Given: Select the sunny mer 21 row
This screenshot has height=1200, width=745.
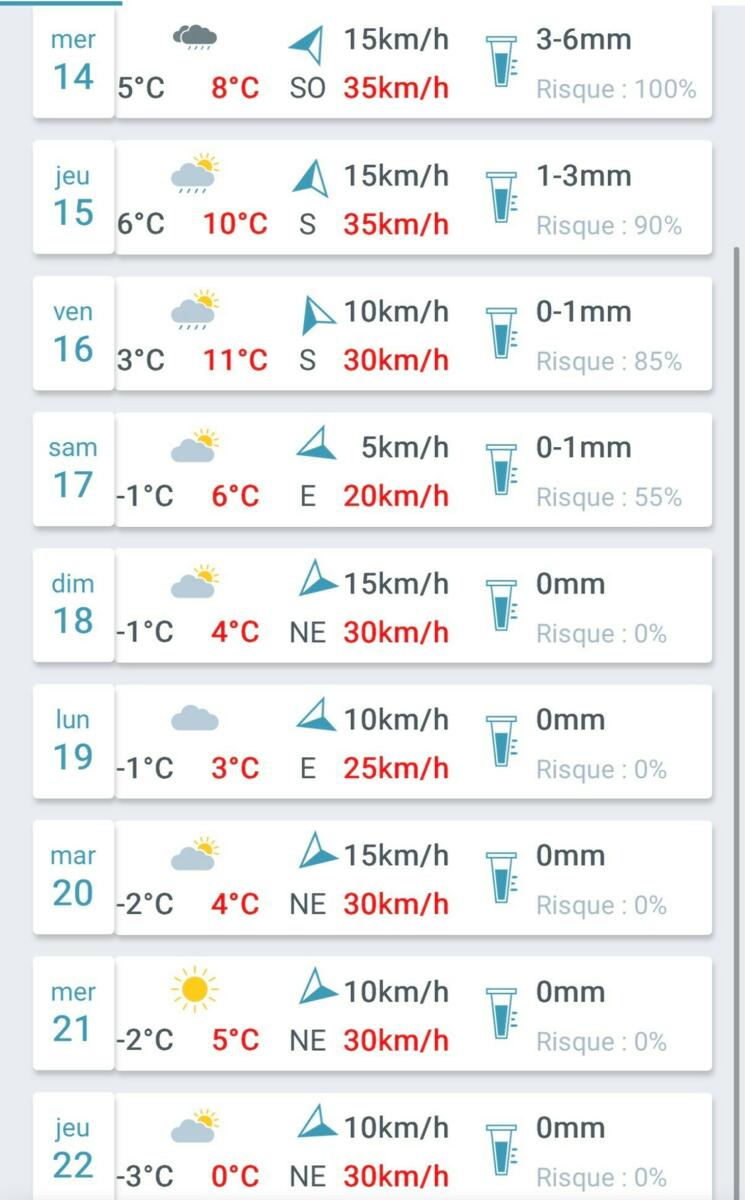Looking at the screenshot, I should 372,1014.
